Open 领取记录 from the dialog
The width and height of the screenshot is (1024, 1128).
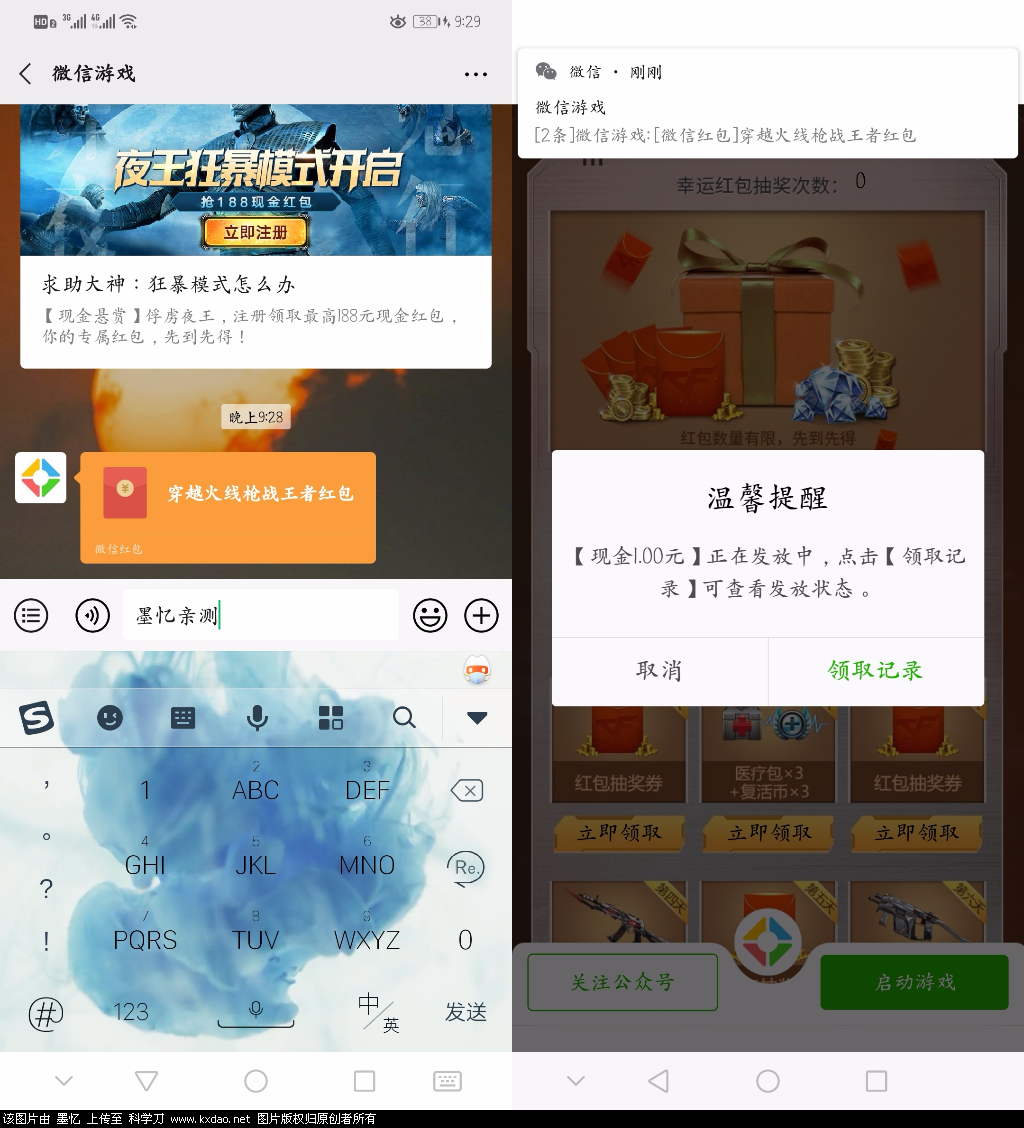pos(875,671)
